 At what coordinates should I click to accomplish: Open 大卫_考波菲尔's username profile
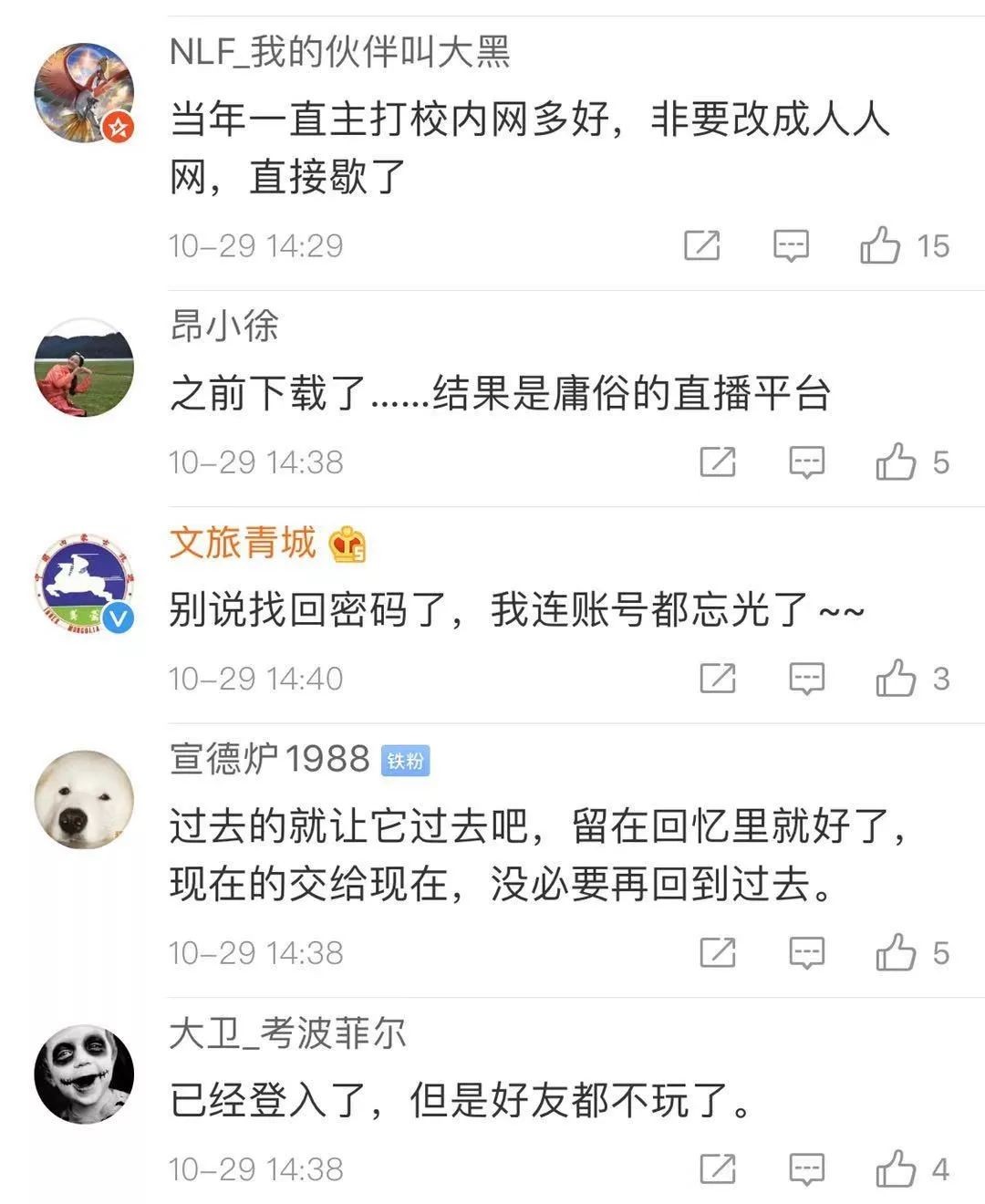(287, 1033)
